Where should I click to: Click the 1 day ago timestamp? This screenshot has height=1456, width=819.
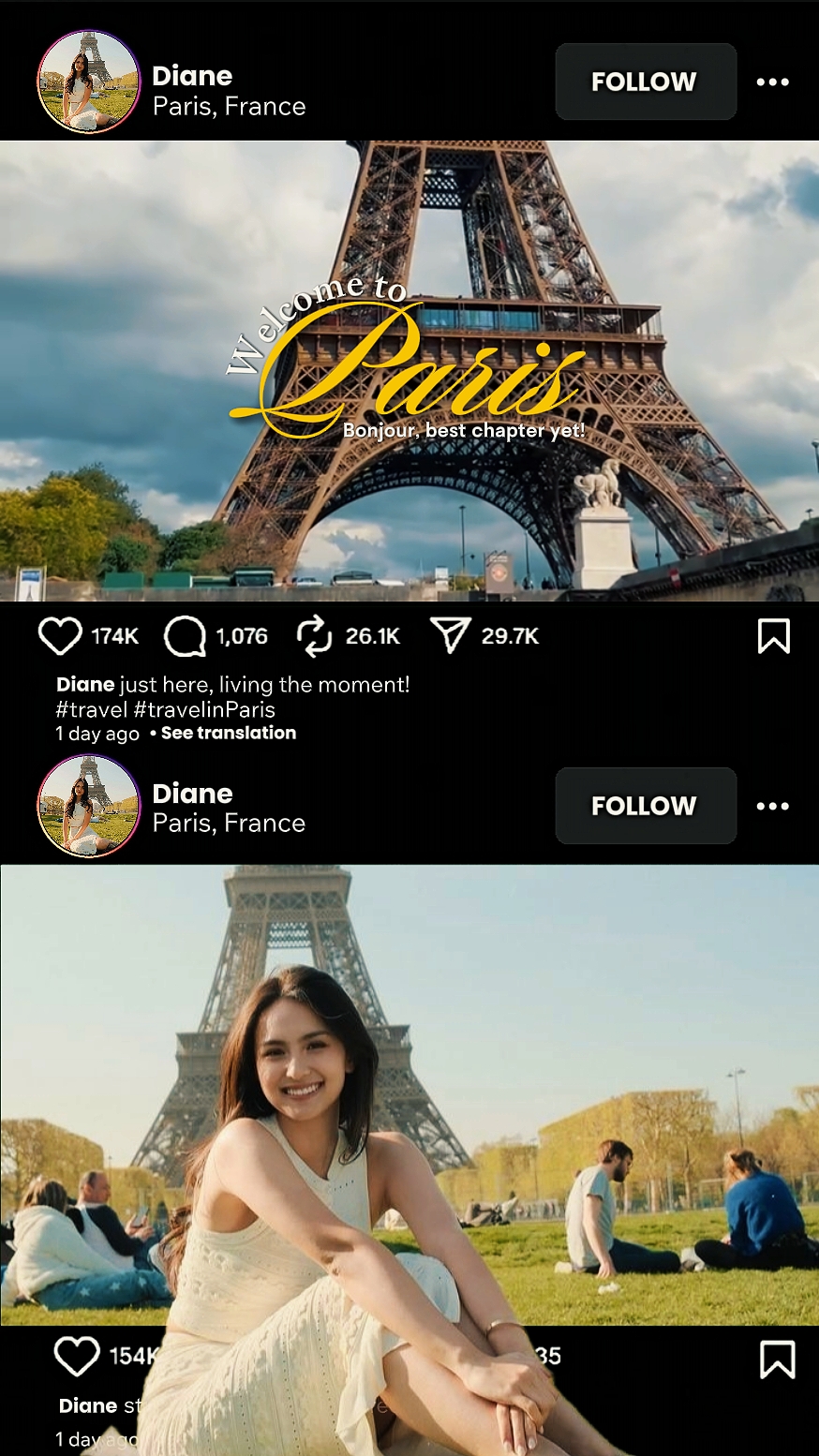coord(97,733)
